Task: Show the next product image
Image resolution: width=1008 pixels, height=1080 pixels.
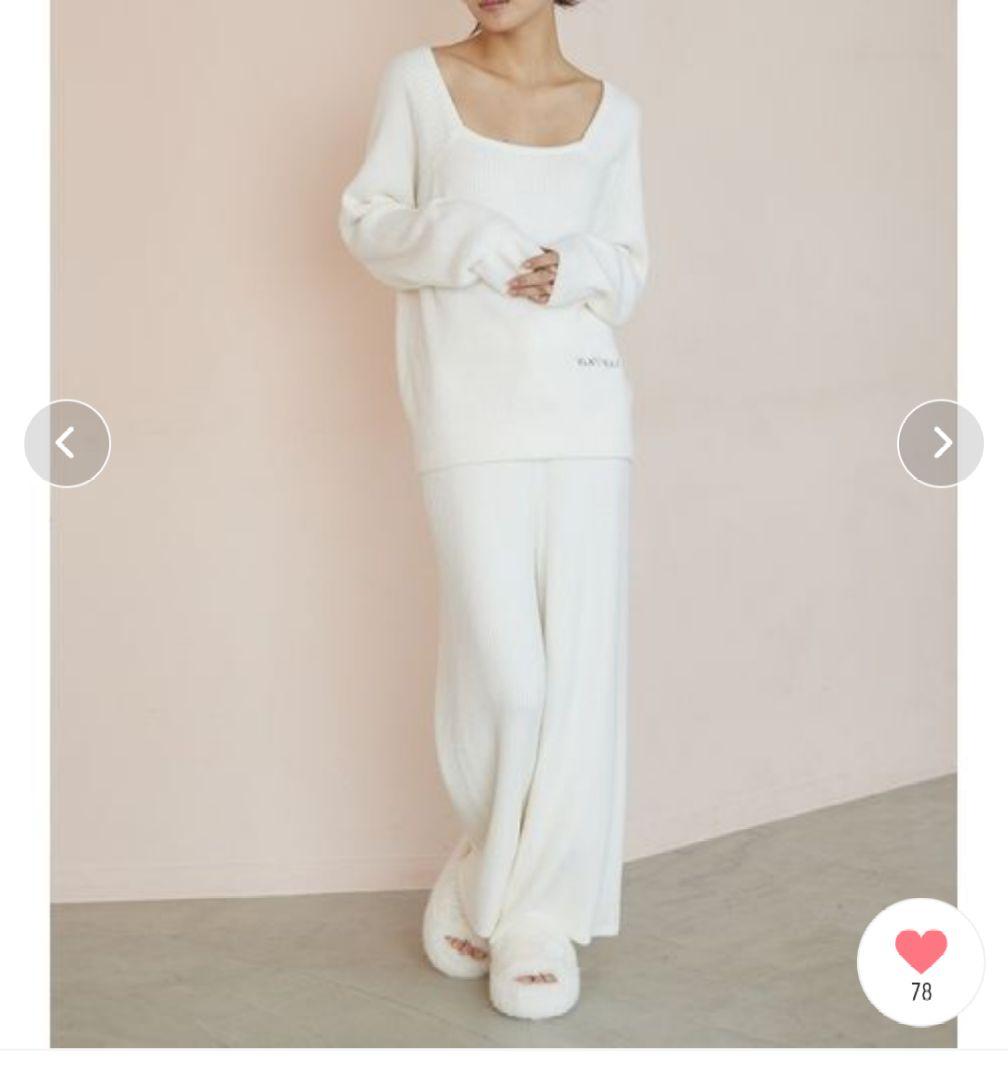Action: tap(940, 443)
